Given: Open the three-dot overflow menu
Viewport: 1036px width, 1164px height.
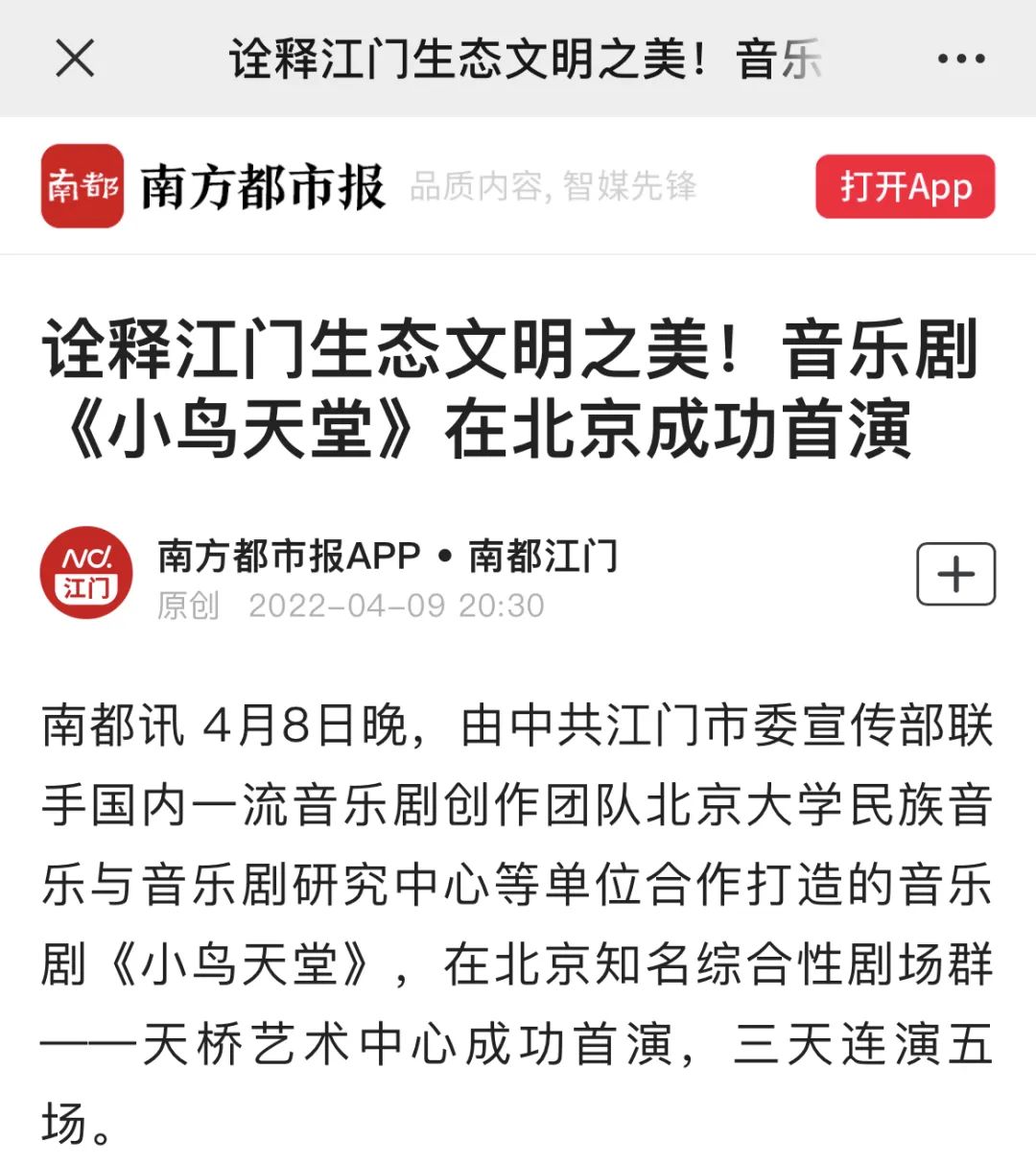Looking at the screenshot, I should (960, 59).
